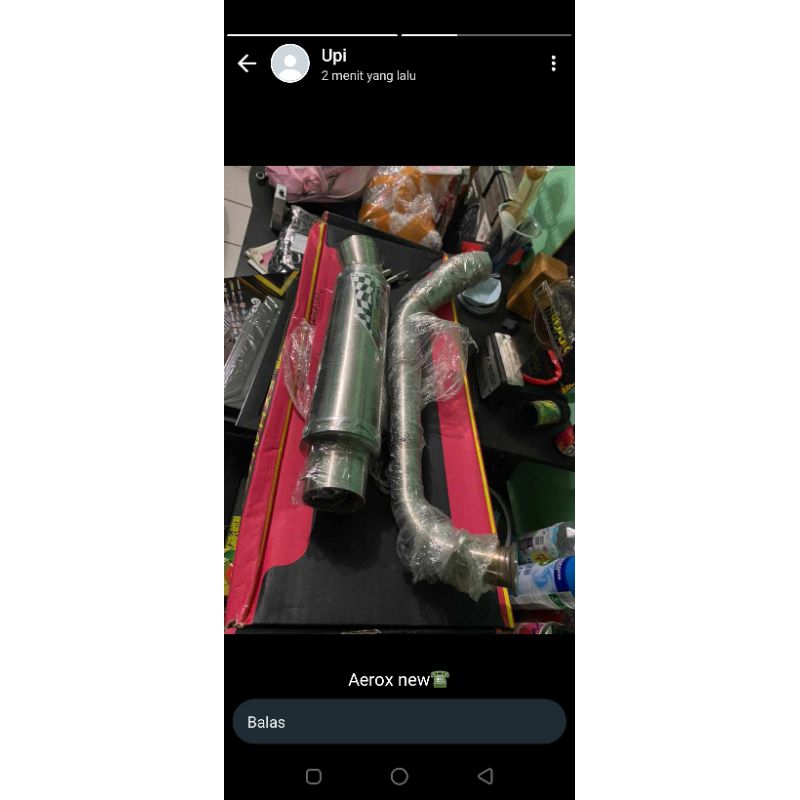The height and width of the screenshot is (800, 800).
Task: Go back from Upi's status
Action: pos(247,64)
